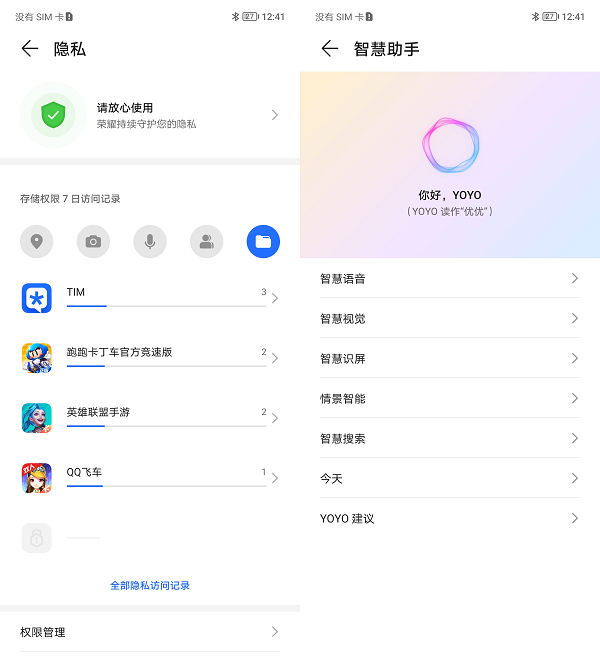Open 英雄联盟手游 access records
Image resolution: width=600 pixels, height=663 pixels.
(150, 418)
